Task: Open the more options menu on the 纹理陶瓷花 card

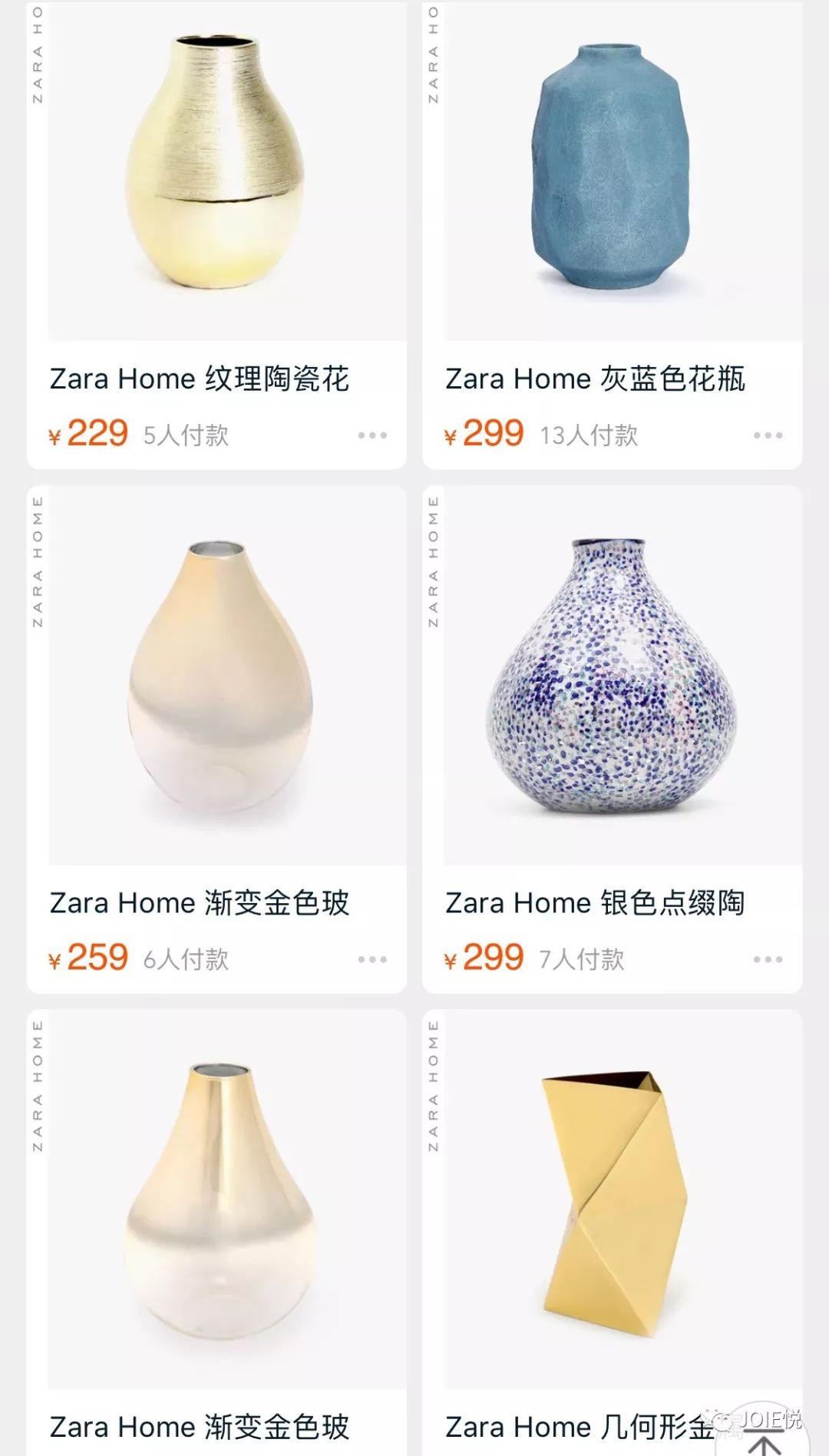Action: click(374, 435)
